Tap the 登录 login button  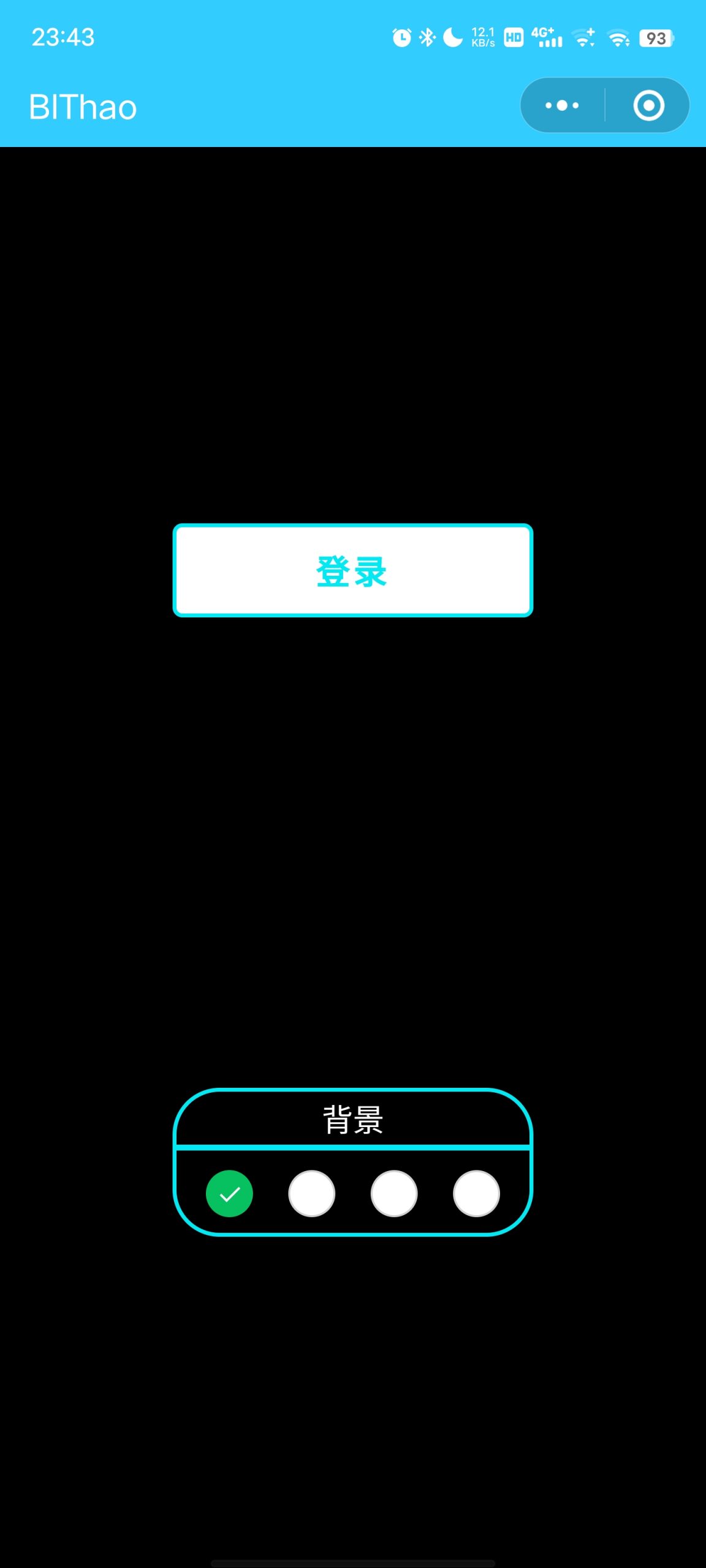pyautogui.click(x=352, y=570)
